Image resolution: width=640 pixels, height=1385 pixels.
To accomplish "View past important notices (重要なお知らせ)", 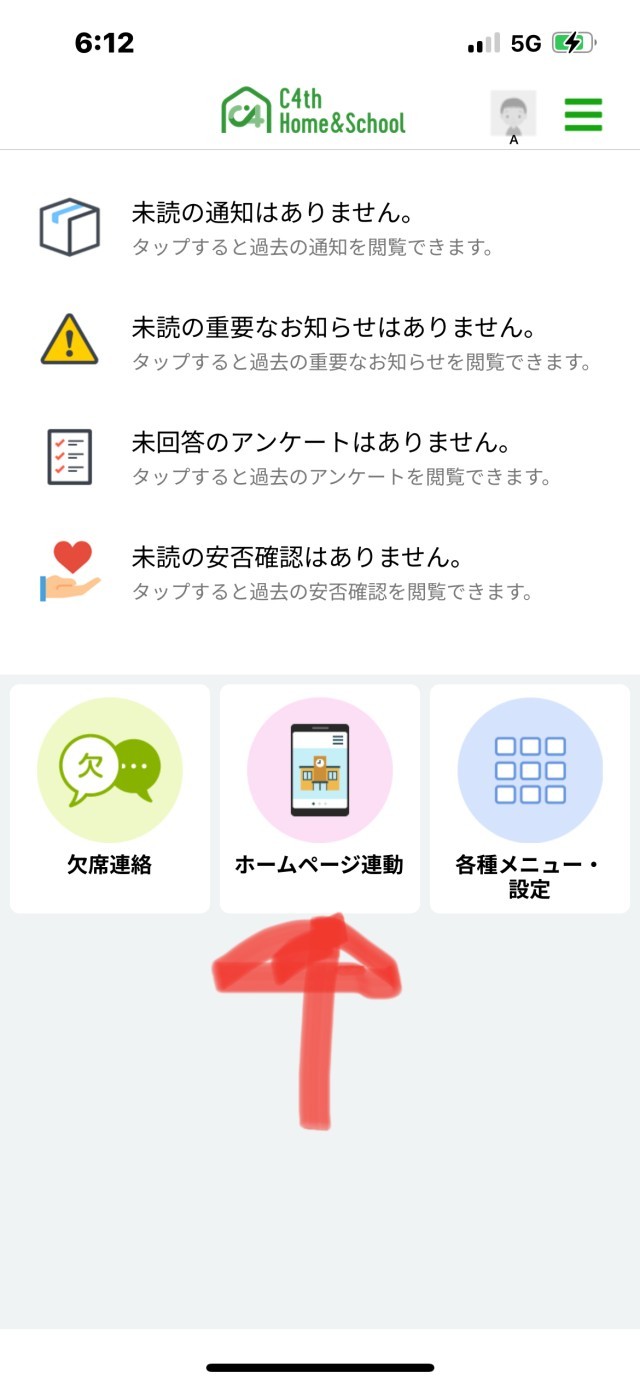I will (320, 343).
